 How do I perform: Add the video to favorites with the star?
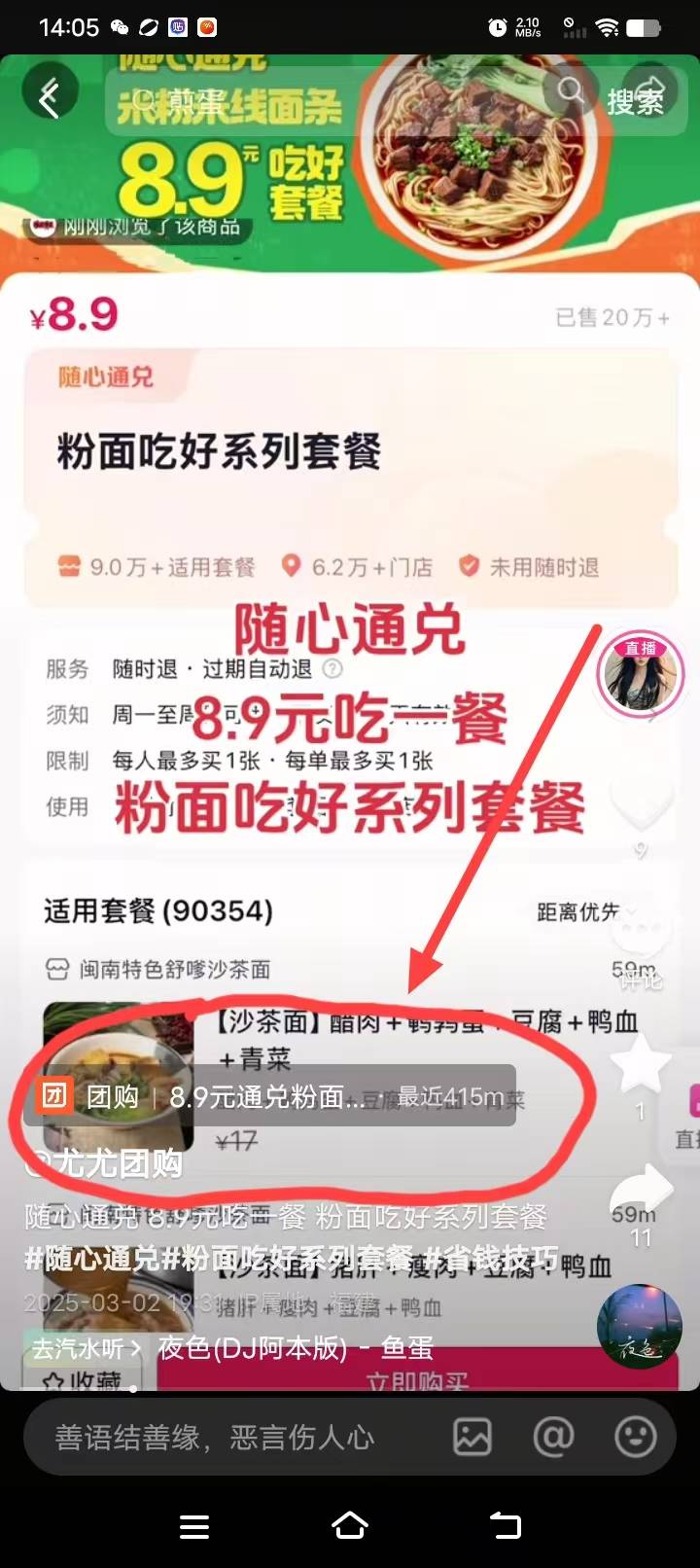[x=640, y=1065]
